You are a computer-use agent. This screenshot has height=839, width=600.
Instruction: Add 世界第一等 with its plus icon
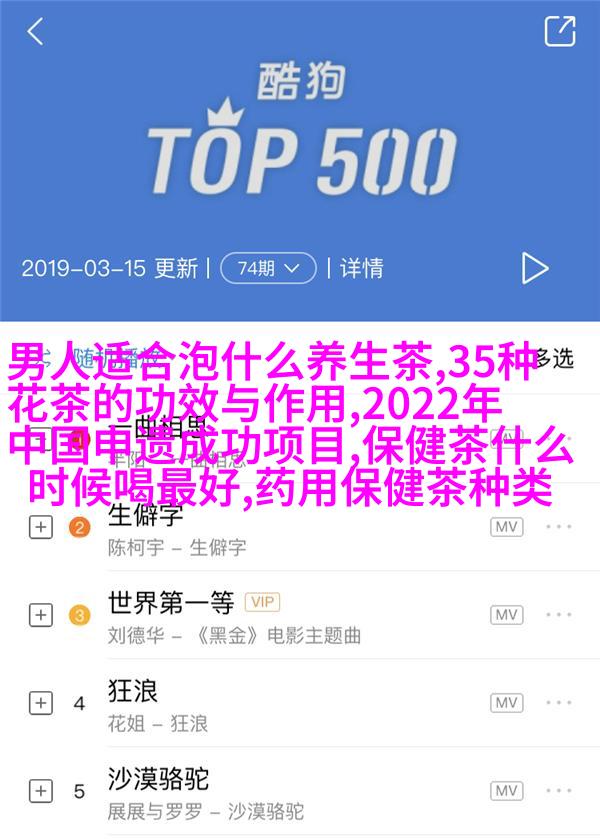click(x=40, y=615)
